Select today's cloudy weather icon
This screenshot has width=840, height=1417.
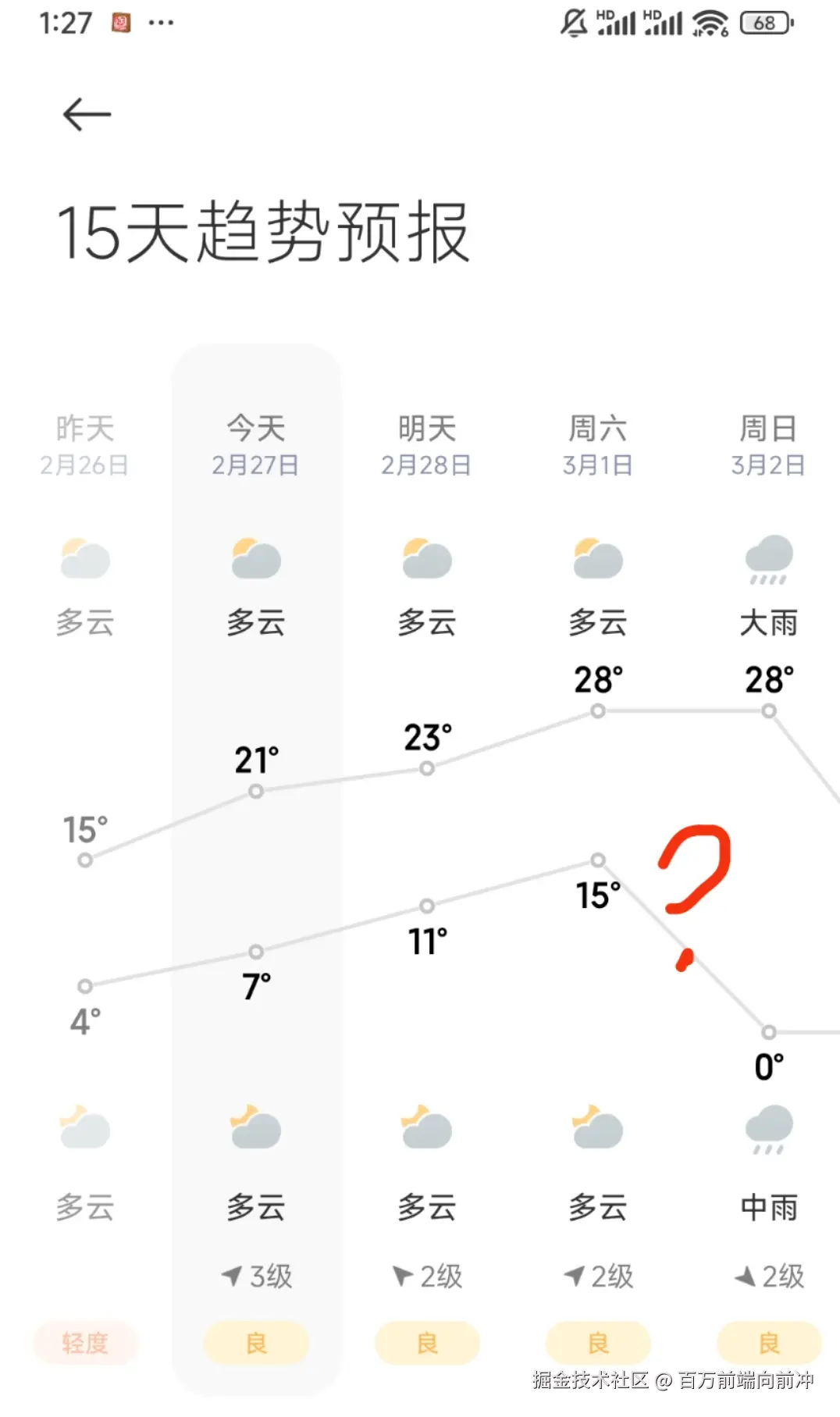tap(254, 558)
